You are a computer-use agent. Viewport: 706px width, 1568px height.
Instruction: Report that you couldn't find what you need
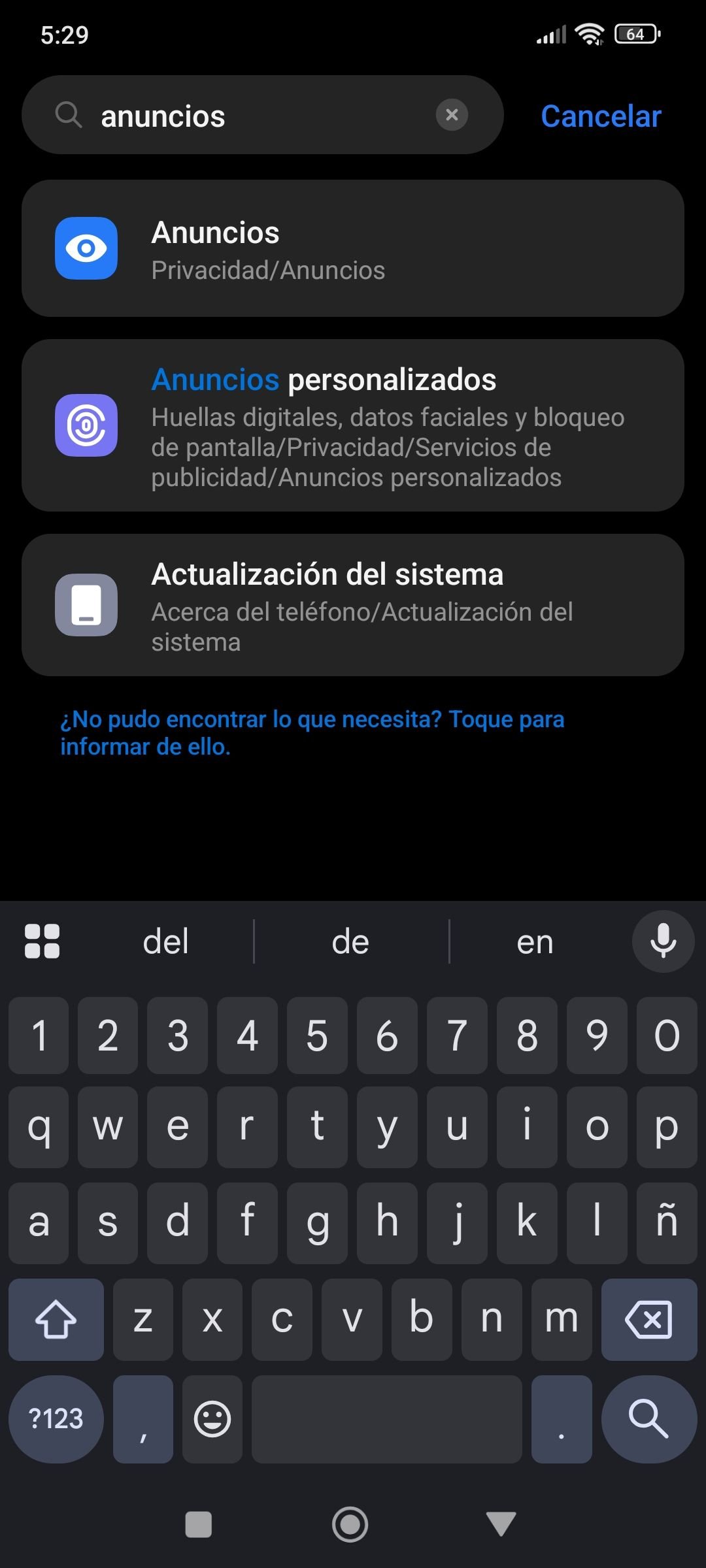tap(312, 732)
